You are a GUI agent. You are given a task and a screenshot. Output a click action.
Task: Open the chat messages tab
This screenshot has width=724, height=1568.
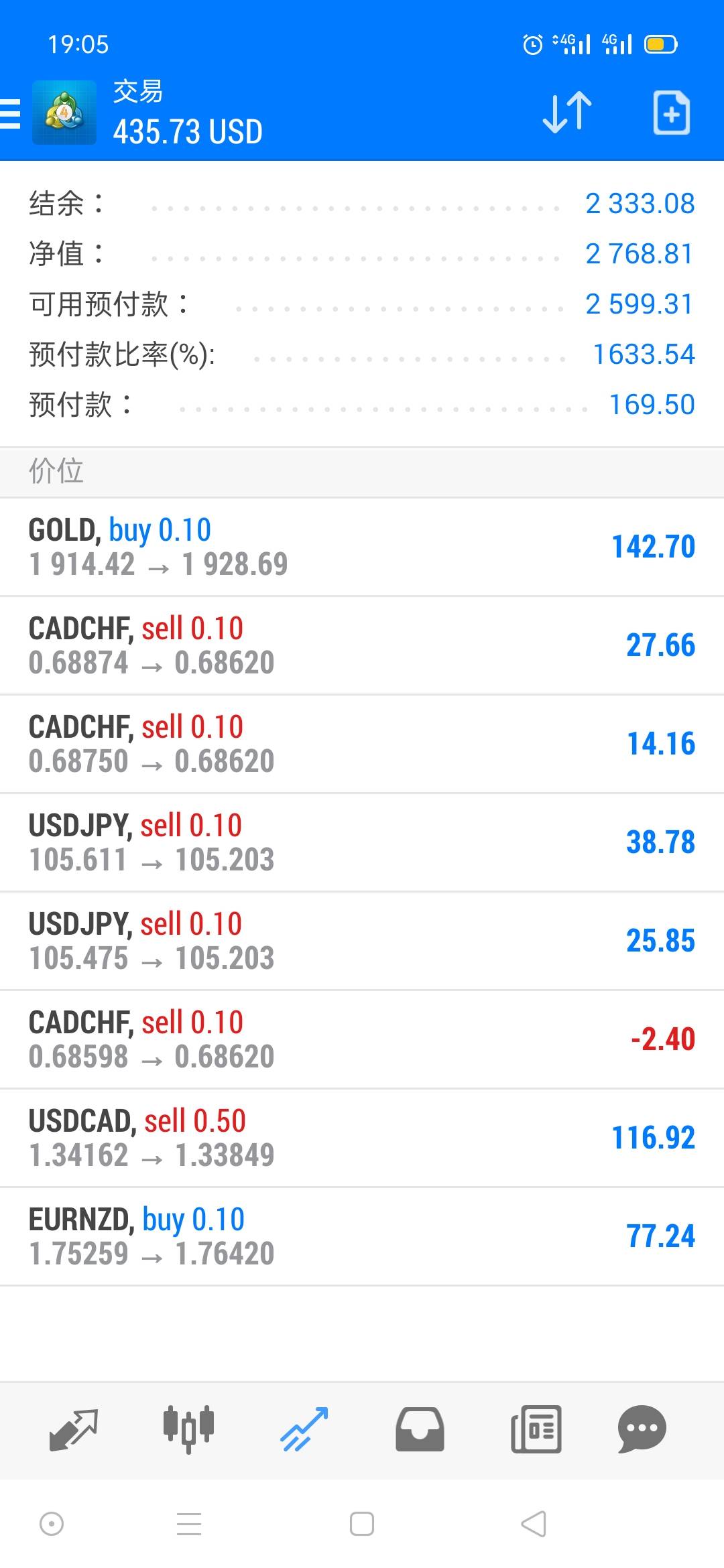pos(642,1429)
